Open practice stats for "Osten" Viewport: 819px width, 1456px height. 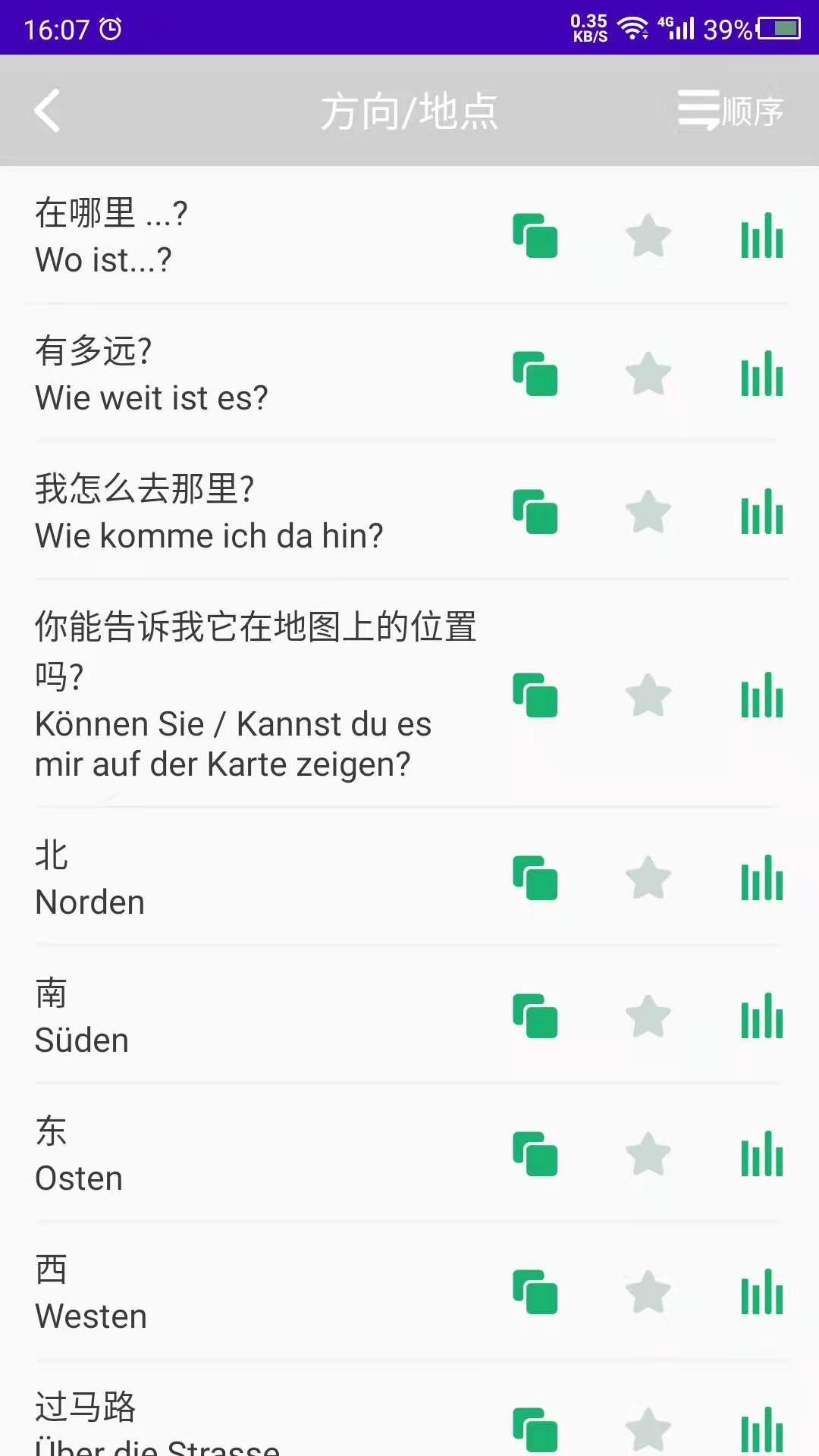pyautogui.click(x=761, y=1156)
